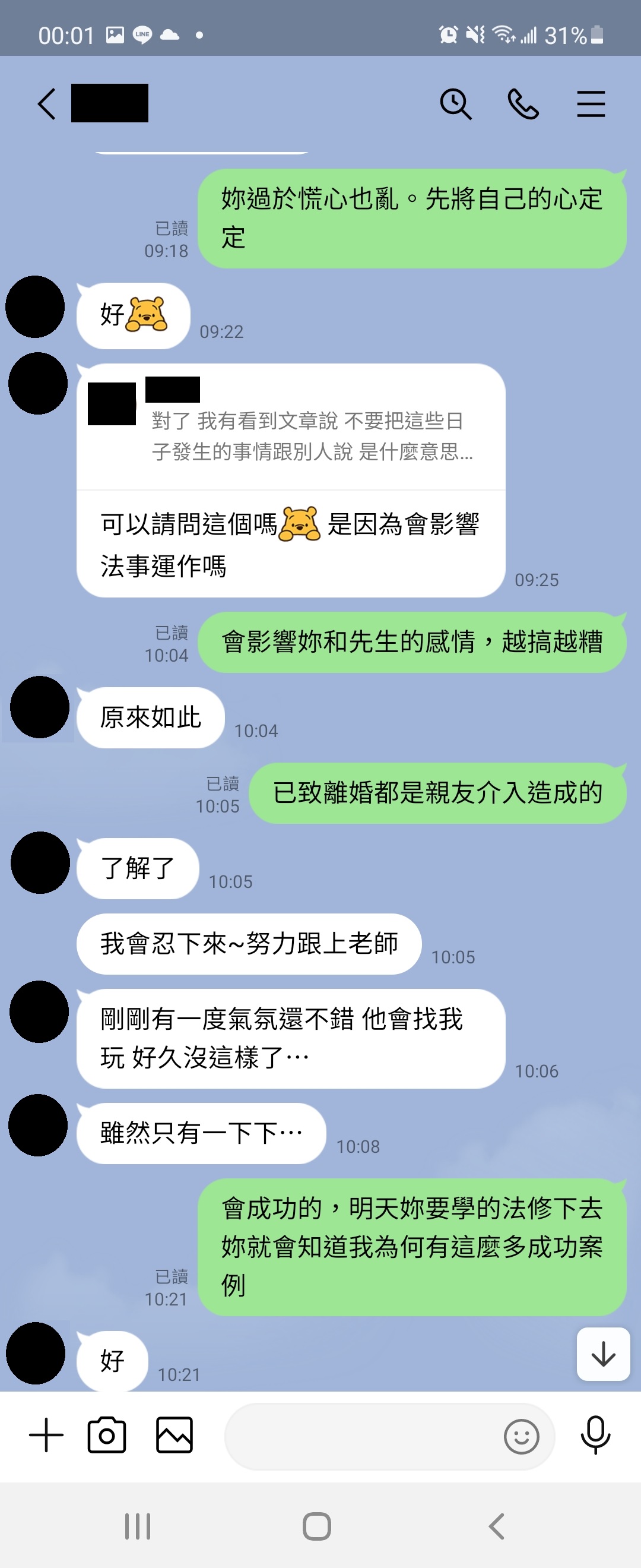Jump to the latest message
The height and width of the screenshot is (1568, 641).
pyautogui.click(x=602, y=1354)
